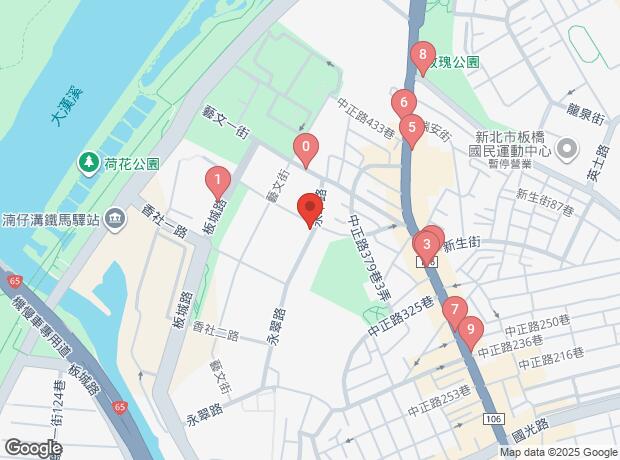Select map marker number 6
The width and height of the screenshot is (620, 460).
[x=403, y=102]
